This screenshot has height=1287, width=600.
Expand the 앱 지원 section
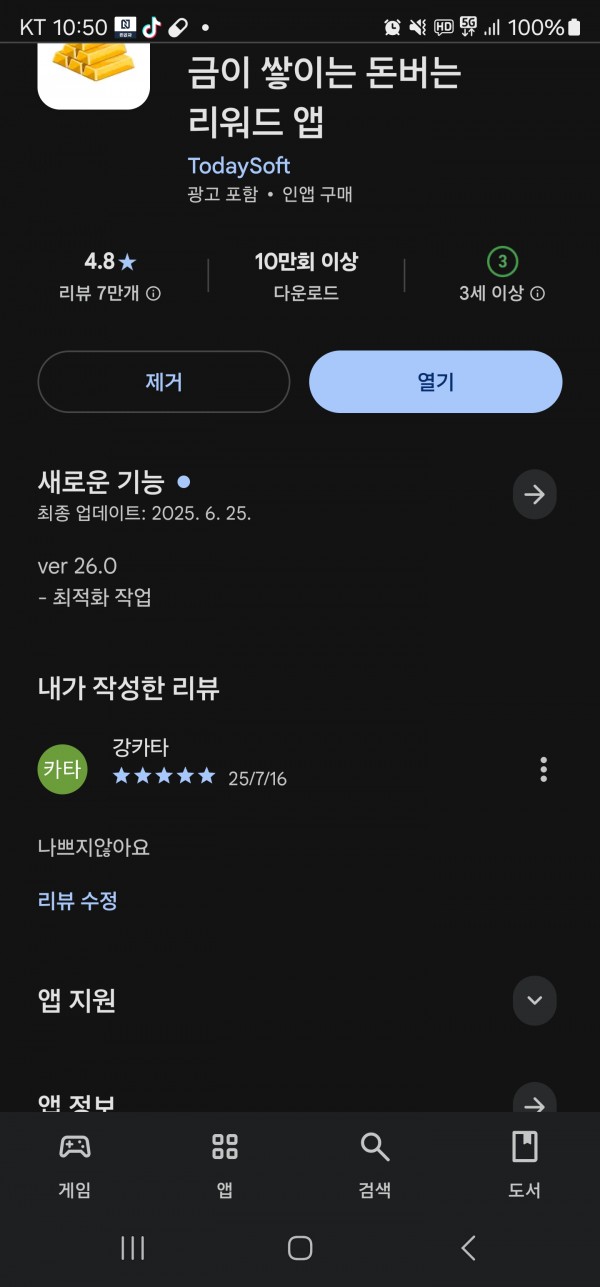(535, 1000)
